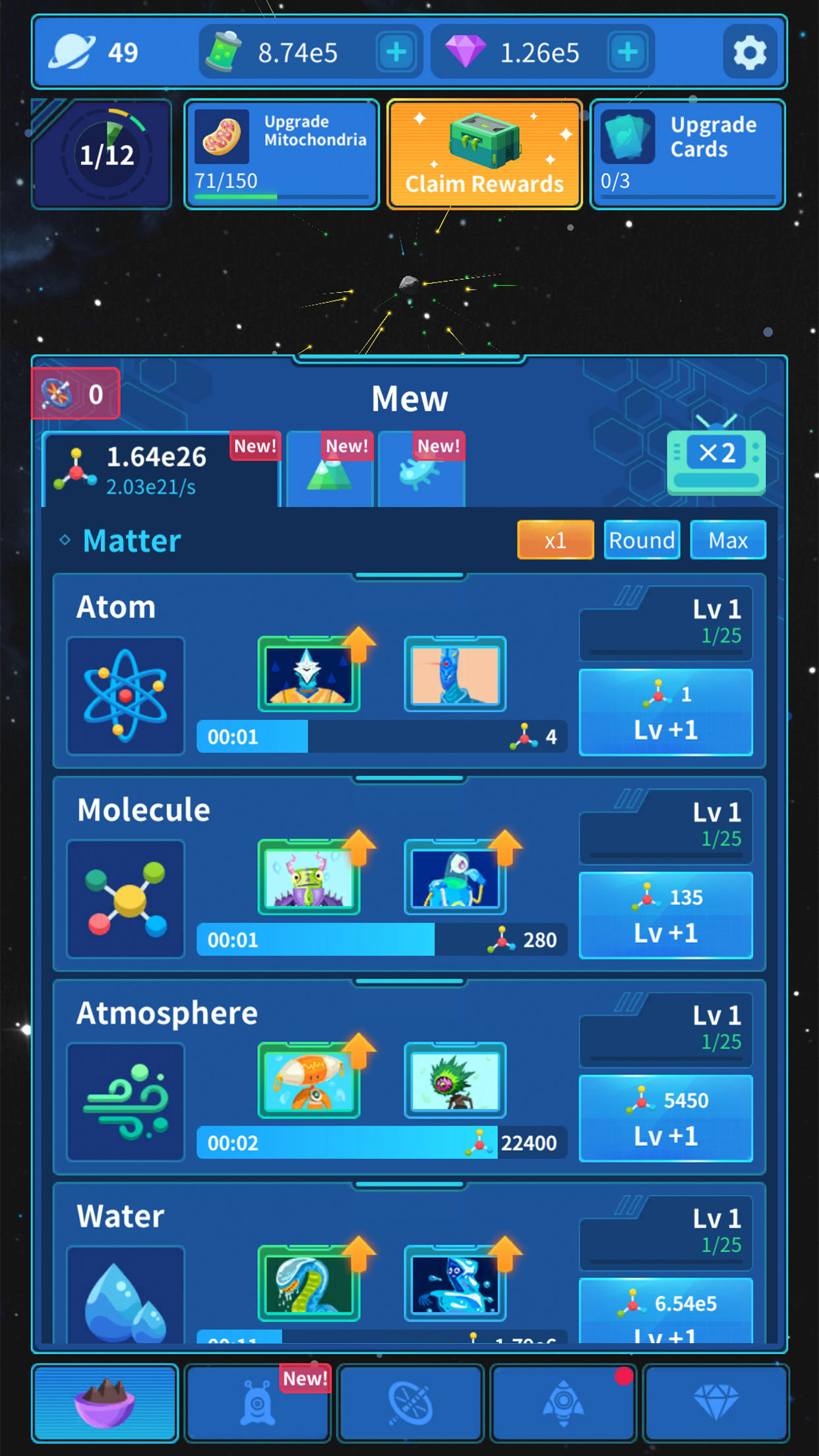This screenshot has width=819, height=1456.
Task: Enable the x1 purchase amount
Action: coord(555,540)
